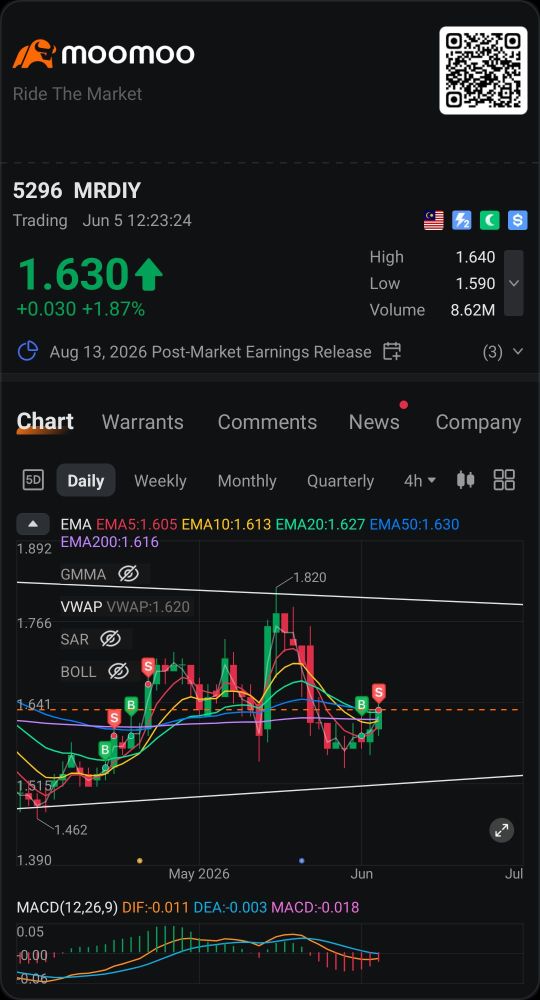Add the earnings release to calendar
This screenshot has height=1000, width=540.
391,351
